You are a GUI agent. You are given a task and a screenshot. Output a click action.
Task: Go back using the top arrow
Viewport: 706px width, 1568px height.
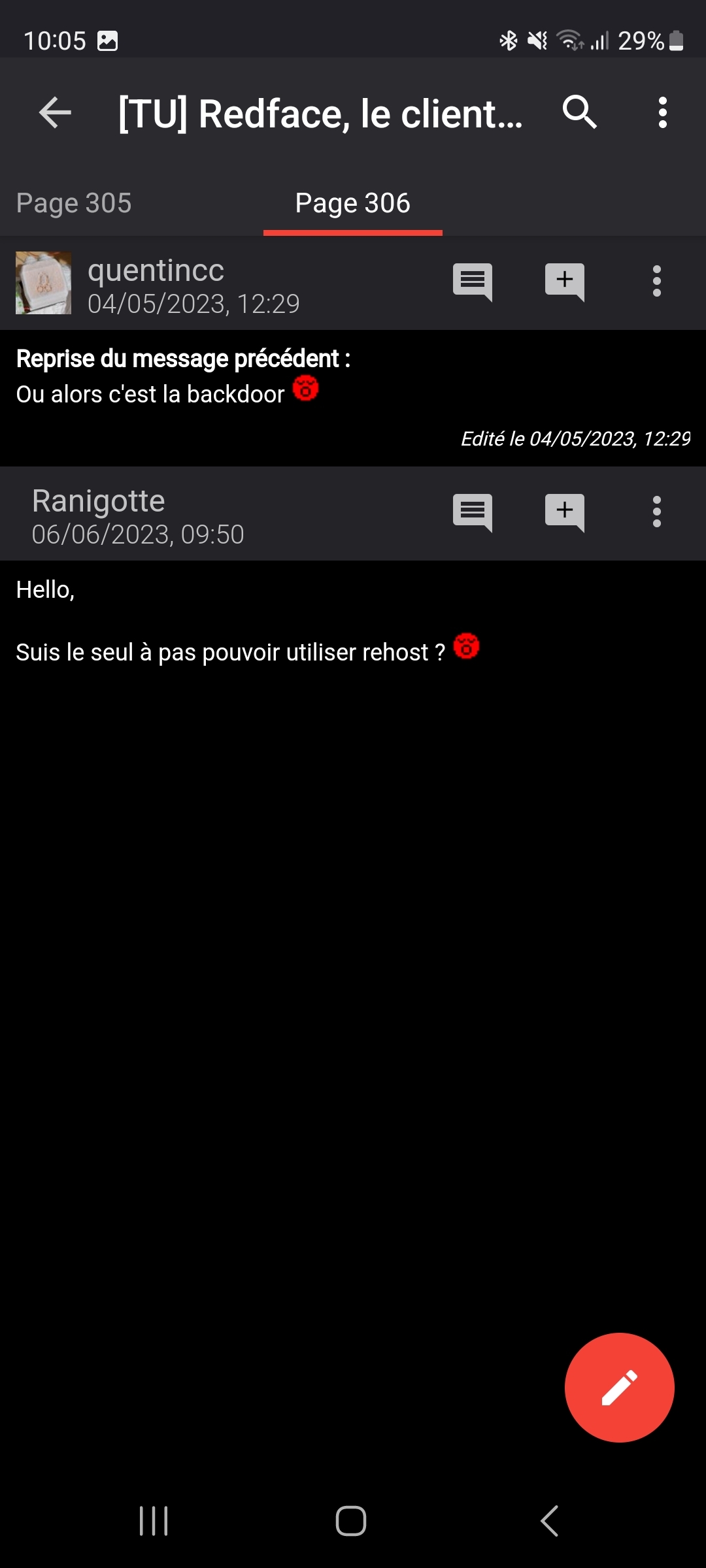point(55,113)
